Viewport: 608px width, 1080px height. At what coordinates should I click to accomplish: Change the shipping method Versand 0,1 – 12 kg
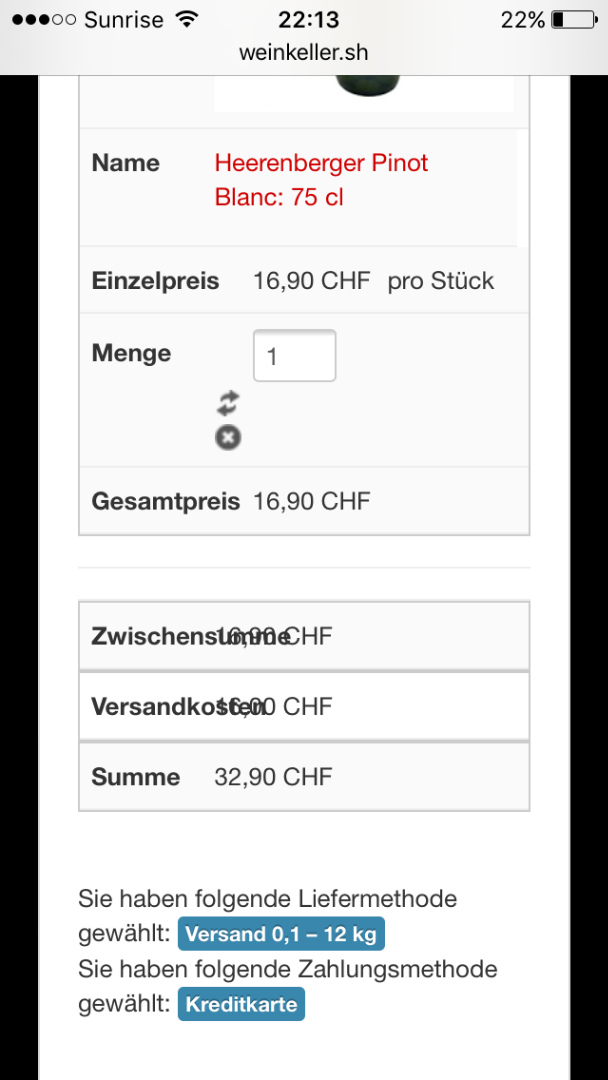point(281,935)
